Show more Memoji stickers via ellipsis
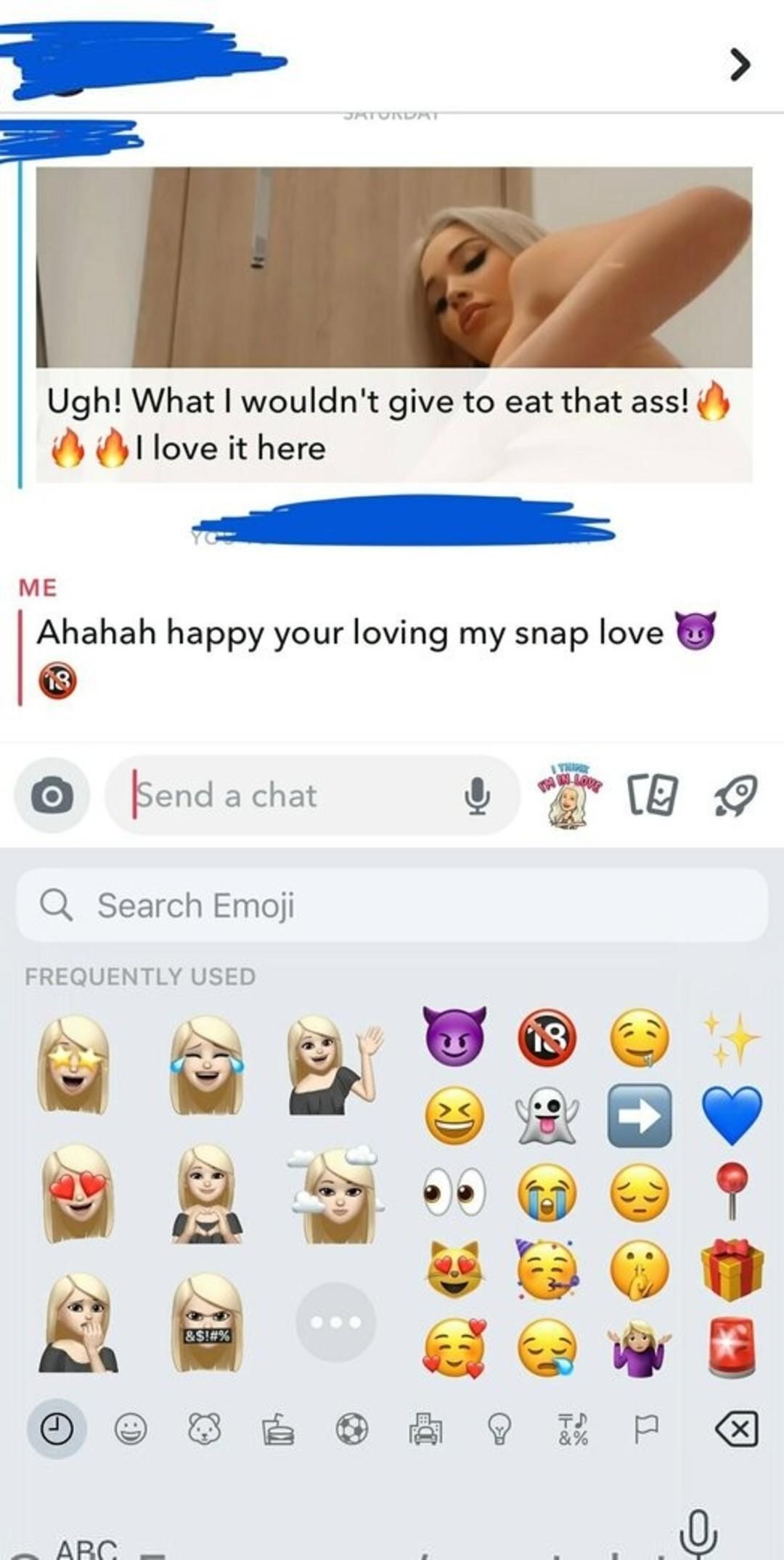784x1560 pixels. click(x=335, y=1322)
